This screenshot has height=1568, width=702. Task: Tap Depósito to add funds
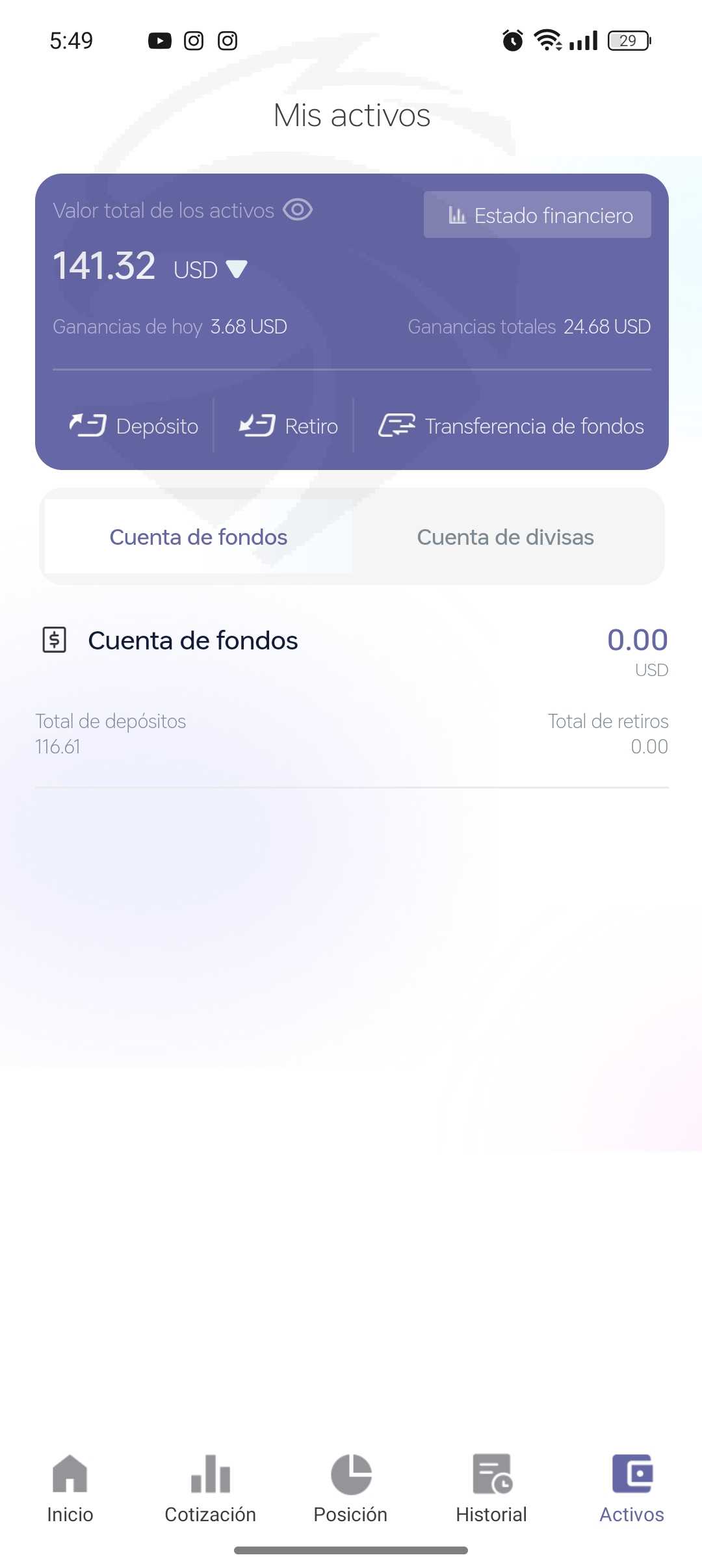coord(134,426)
